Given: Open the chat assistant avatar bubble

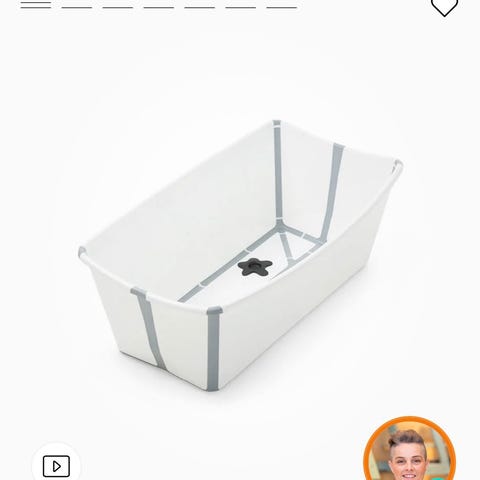Looking at the screenshot, I should pos(409,449).
